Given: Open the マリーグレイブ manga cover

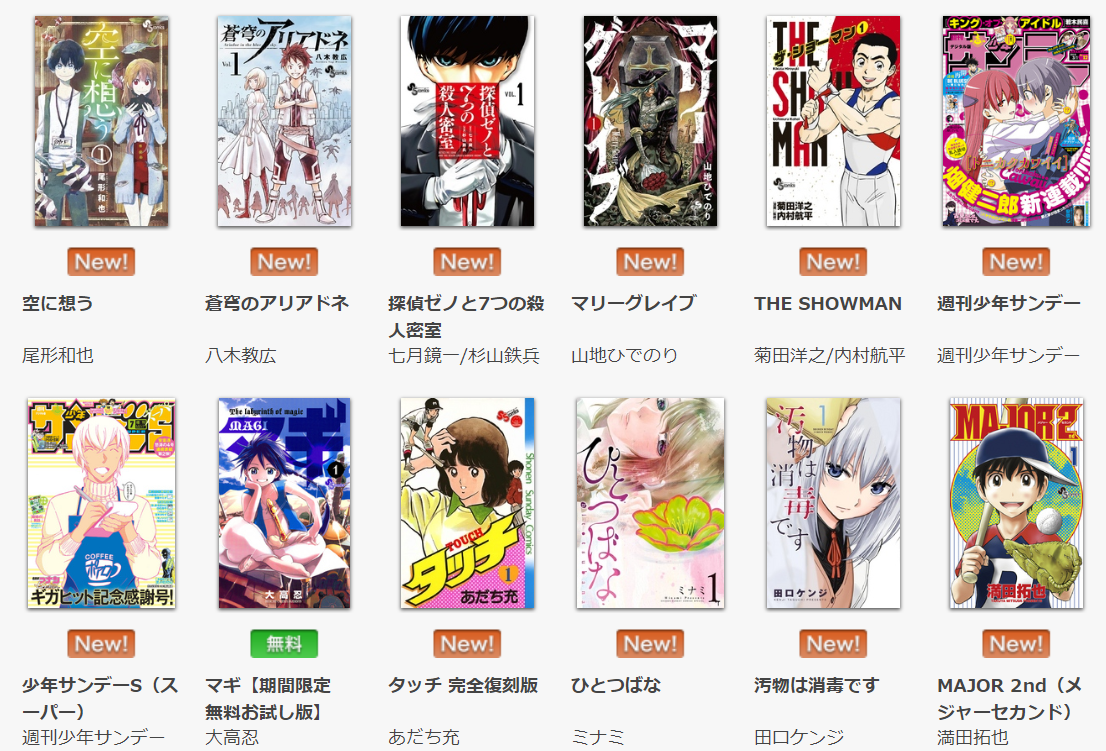Looking at the screenshot, I should coord(650,121).
